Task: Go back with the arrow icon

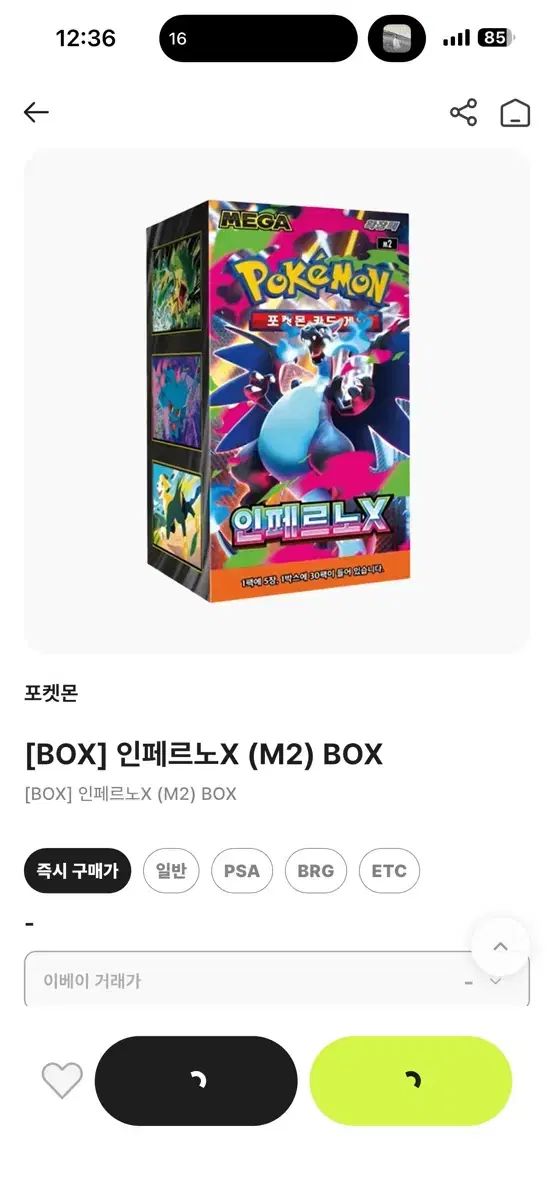Action: click(x=36, y=113)
